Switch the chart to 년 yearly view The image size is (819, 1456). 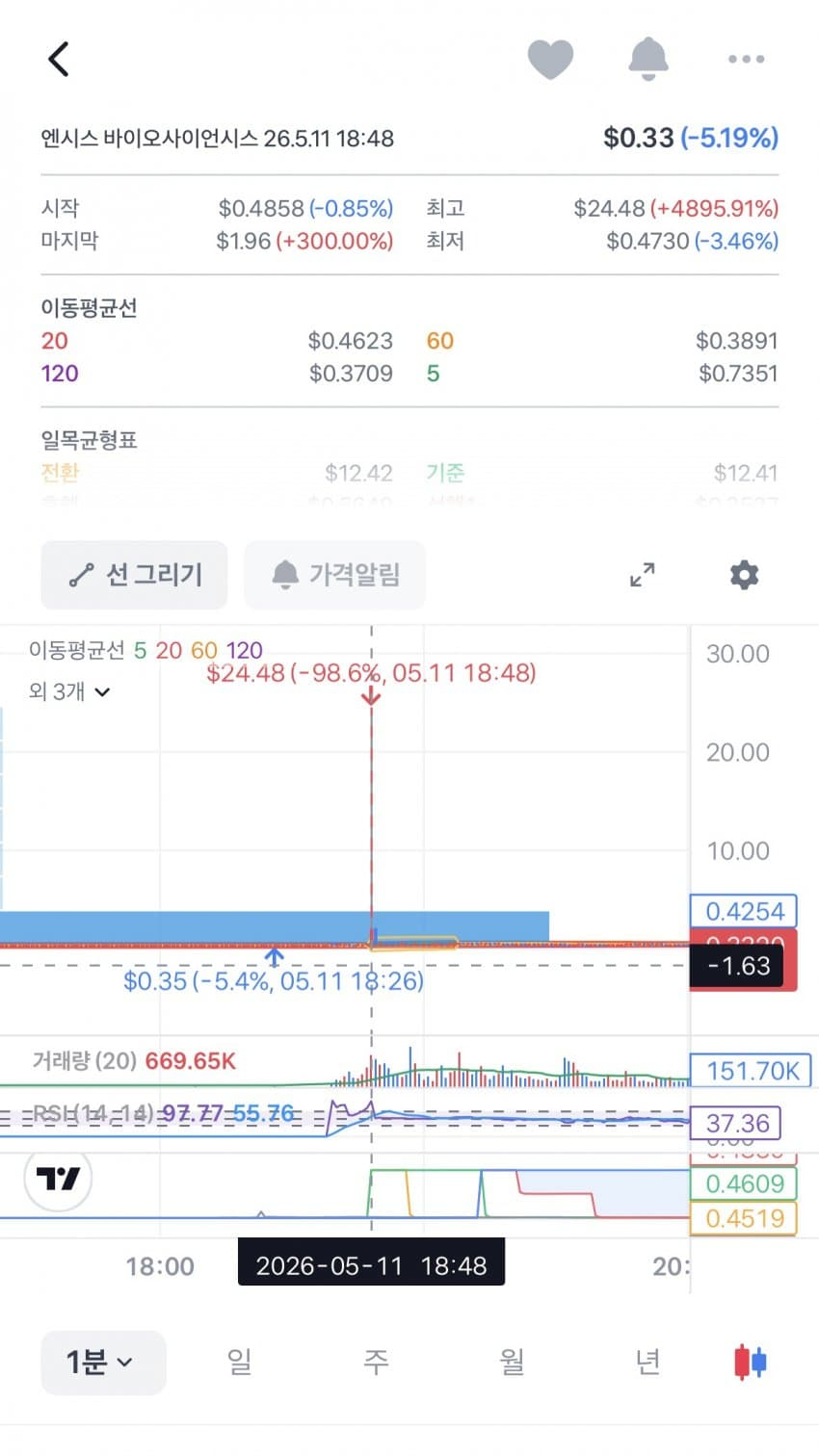(x=647, y=1362)
